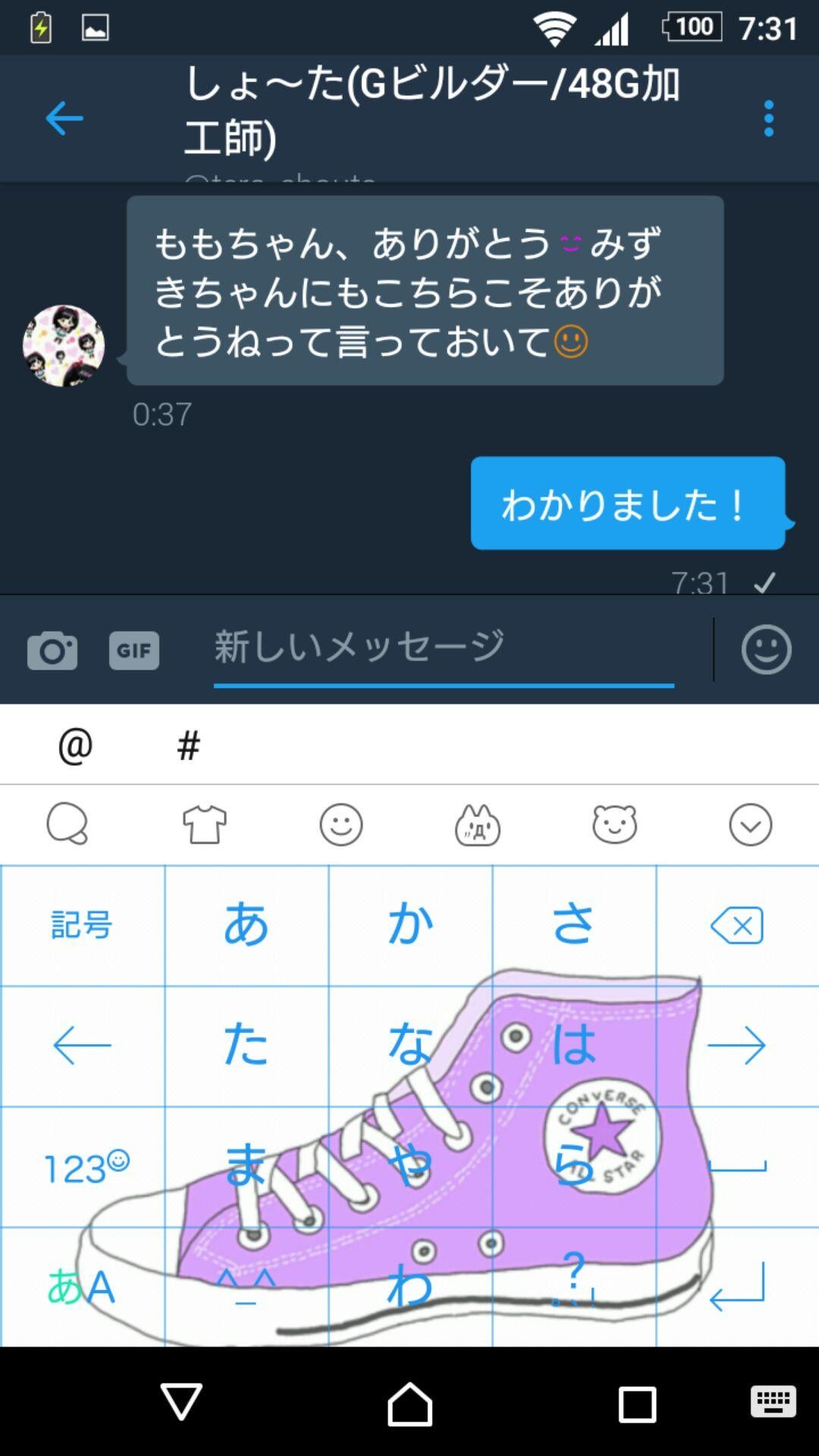Switch to the emoji smiley tab on keyboard
Viewport: 819px width, 1456px height.
pos(341,824)
